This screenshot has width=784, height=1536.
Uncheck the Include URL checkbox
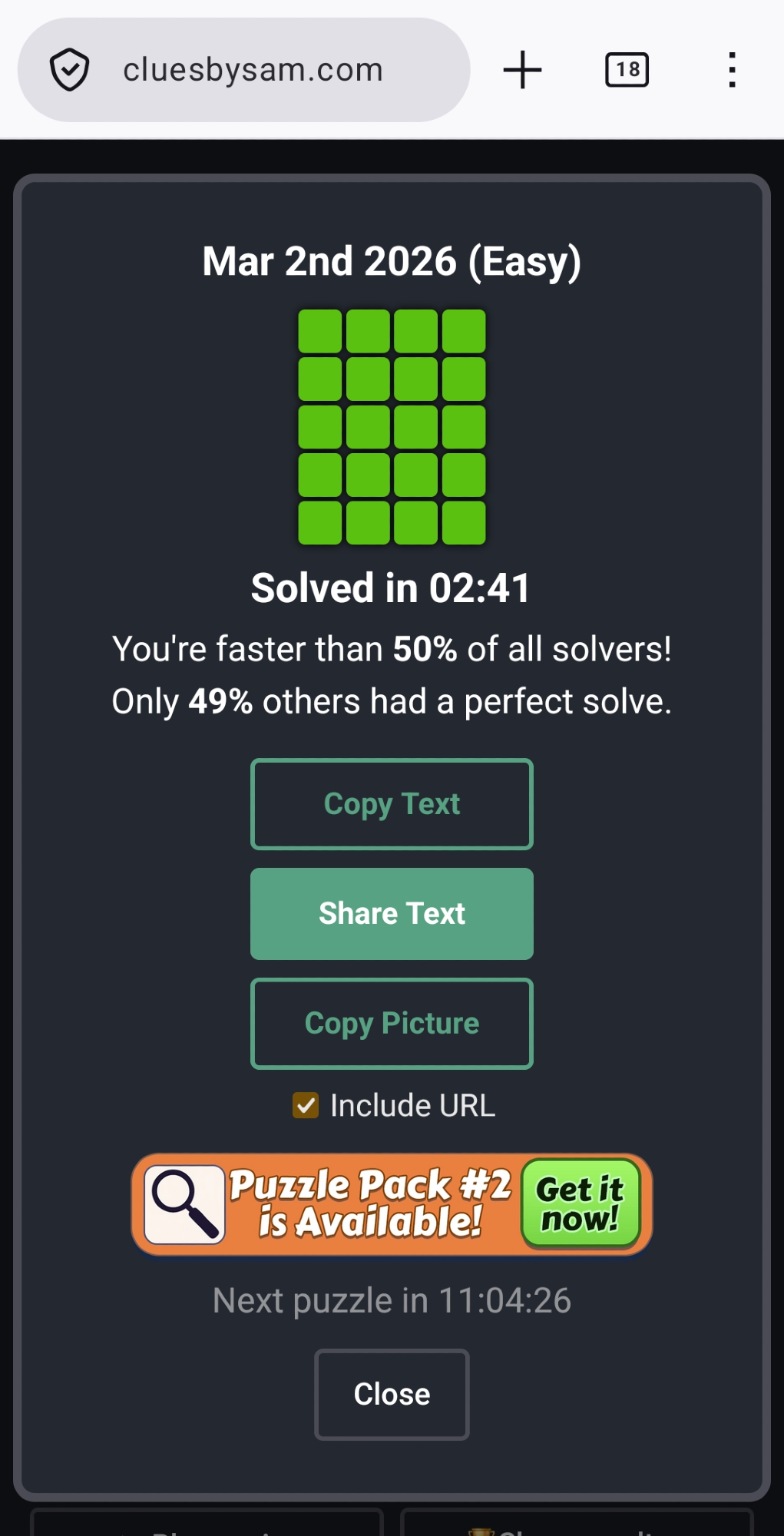point(306,1106)
